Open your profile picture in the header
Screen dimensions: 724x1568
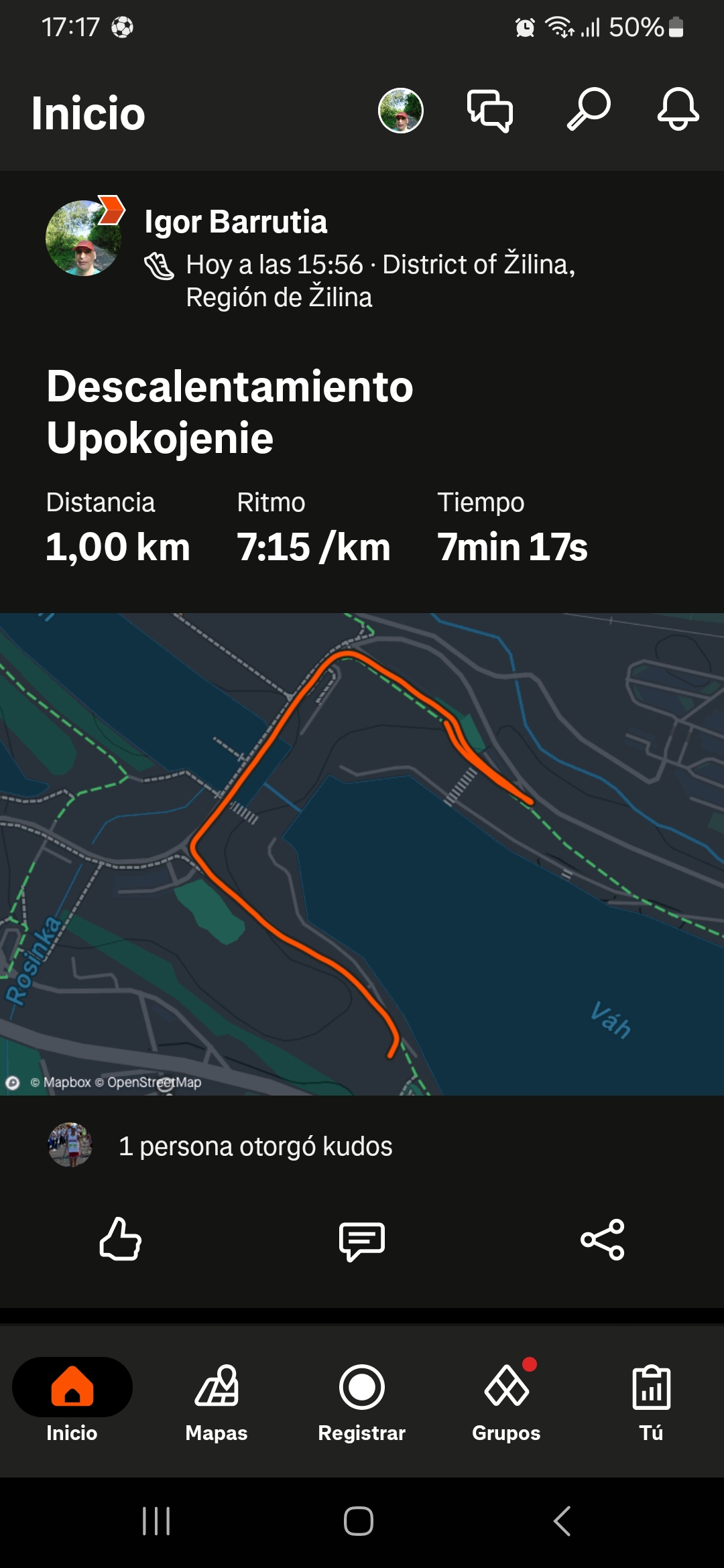(x=401, y=111)
